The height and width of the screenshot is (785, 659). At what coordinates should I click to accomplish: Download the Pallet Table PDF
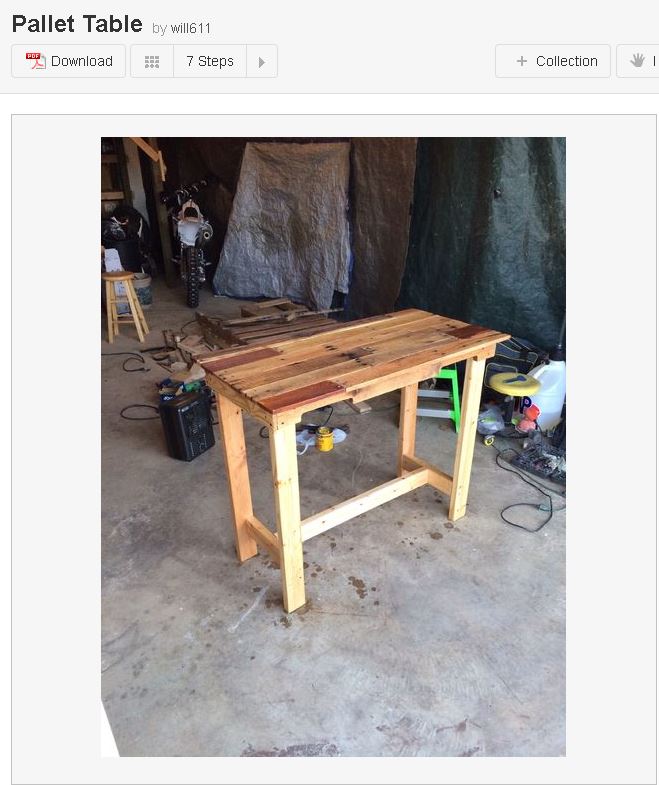click(69, 61)
